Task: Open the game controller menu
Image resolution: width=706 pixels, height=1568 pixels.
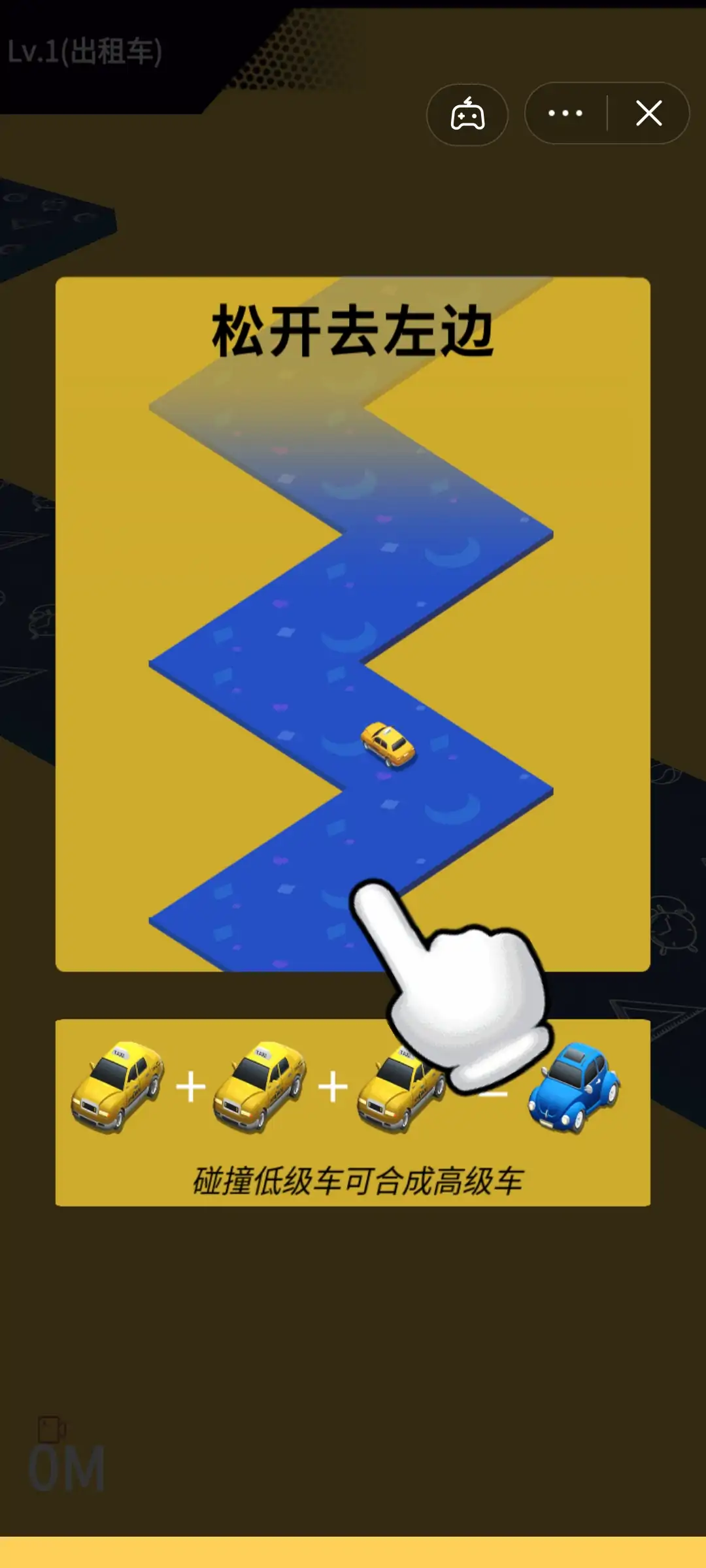Action: point(467,114)
